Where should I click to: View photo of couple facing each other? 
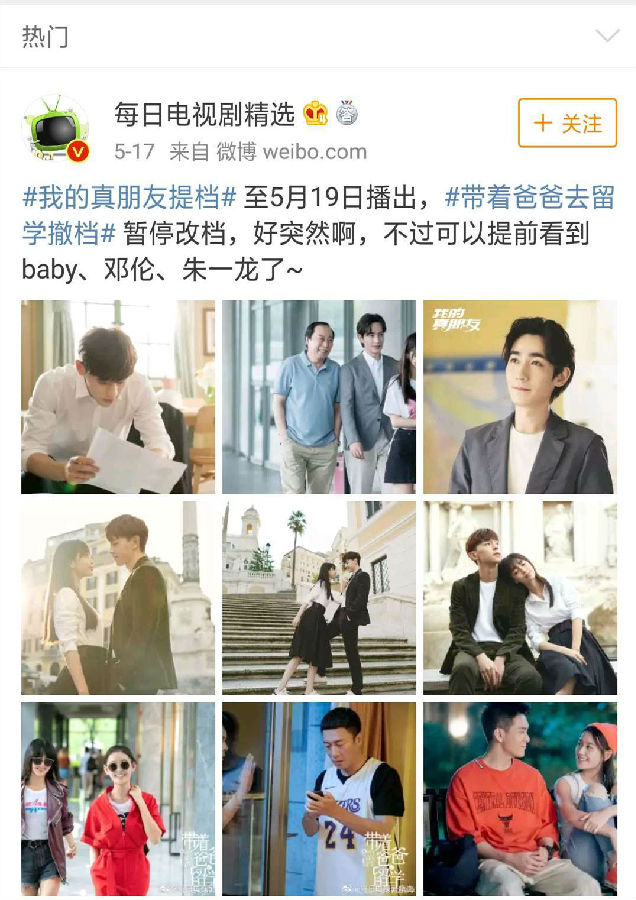pos(118,597)
